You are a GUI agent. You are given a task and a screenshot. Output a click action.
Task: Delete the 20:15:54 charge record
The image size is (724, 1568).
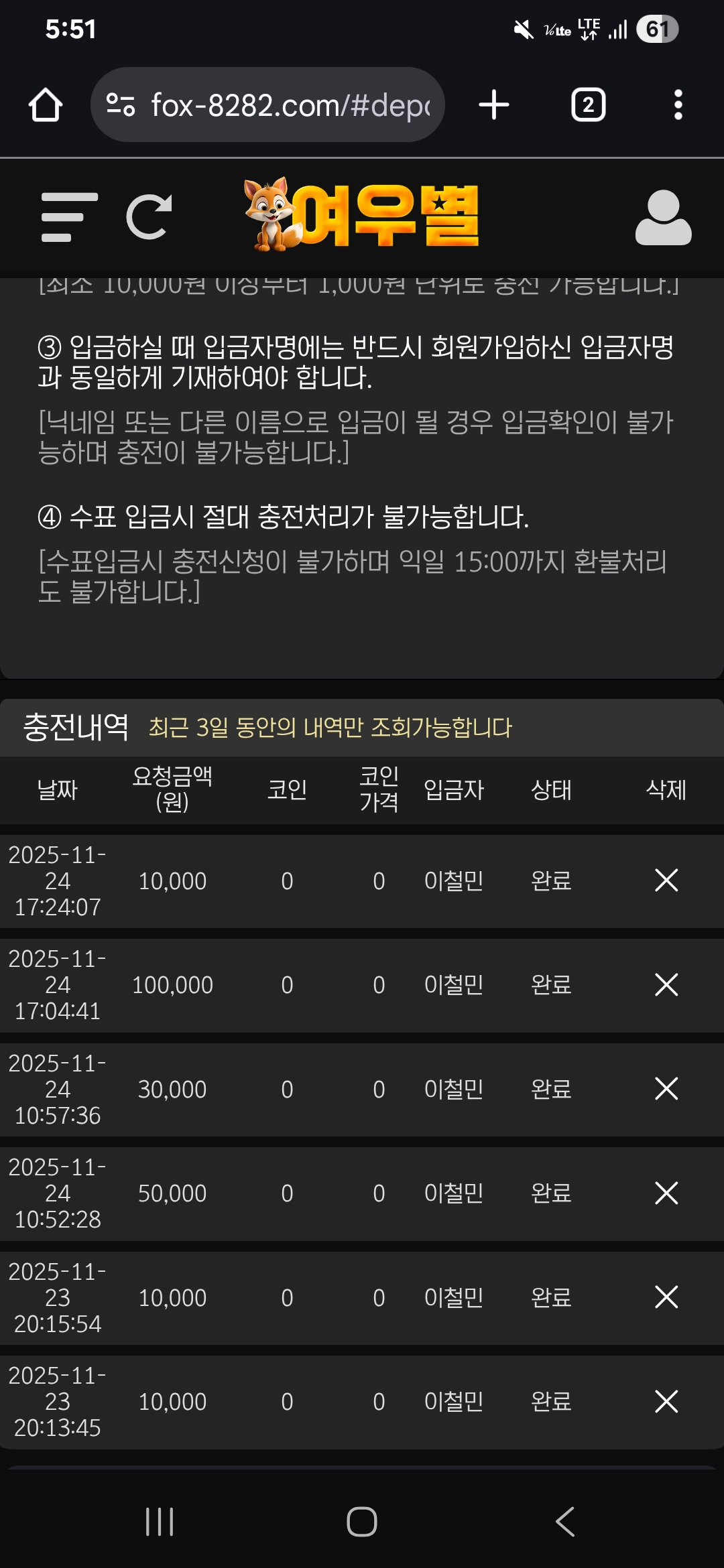[666, 1297]
